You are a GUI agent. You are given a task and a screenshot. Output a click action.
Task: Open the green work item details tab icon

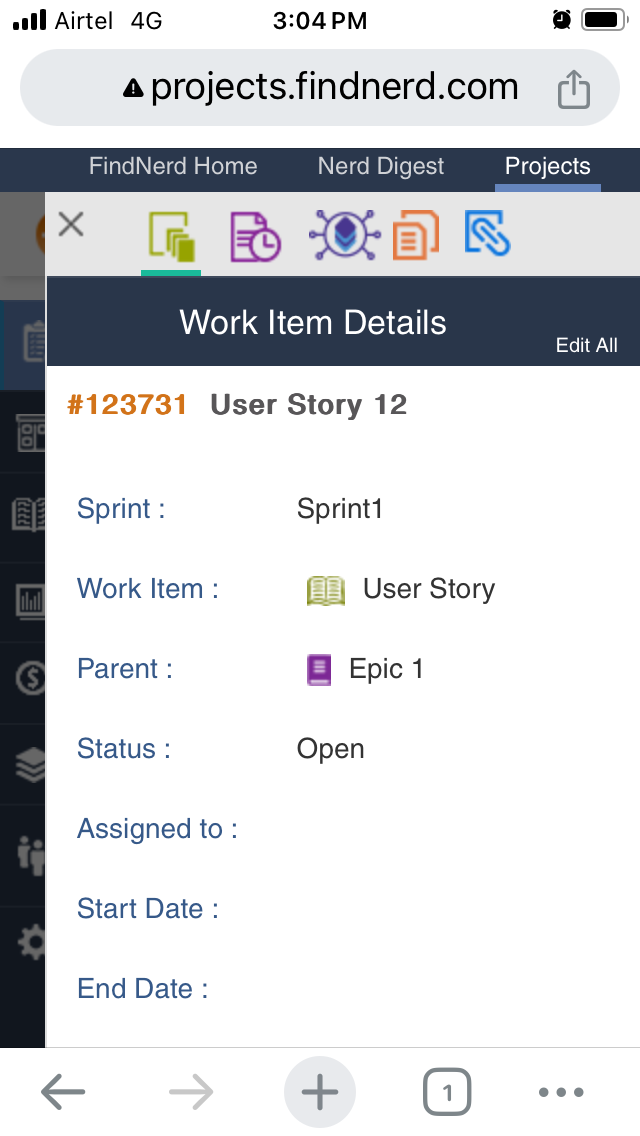(172, 236)
